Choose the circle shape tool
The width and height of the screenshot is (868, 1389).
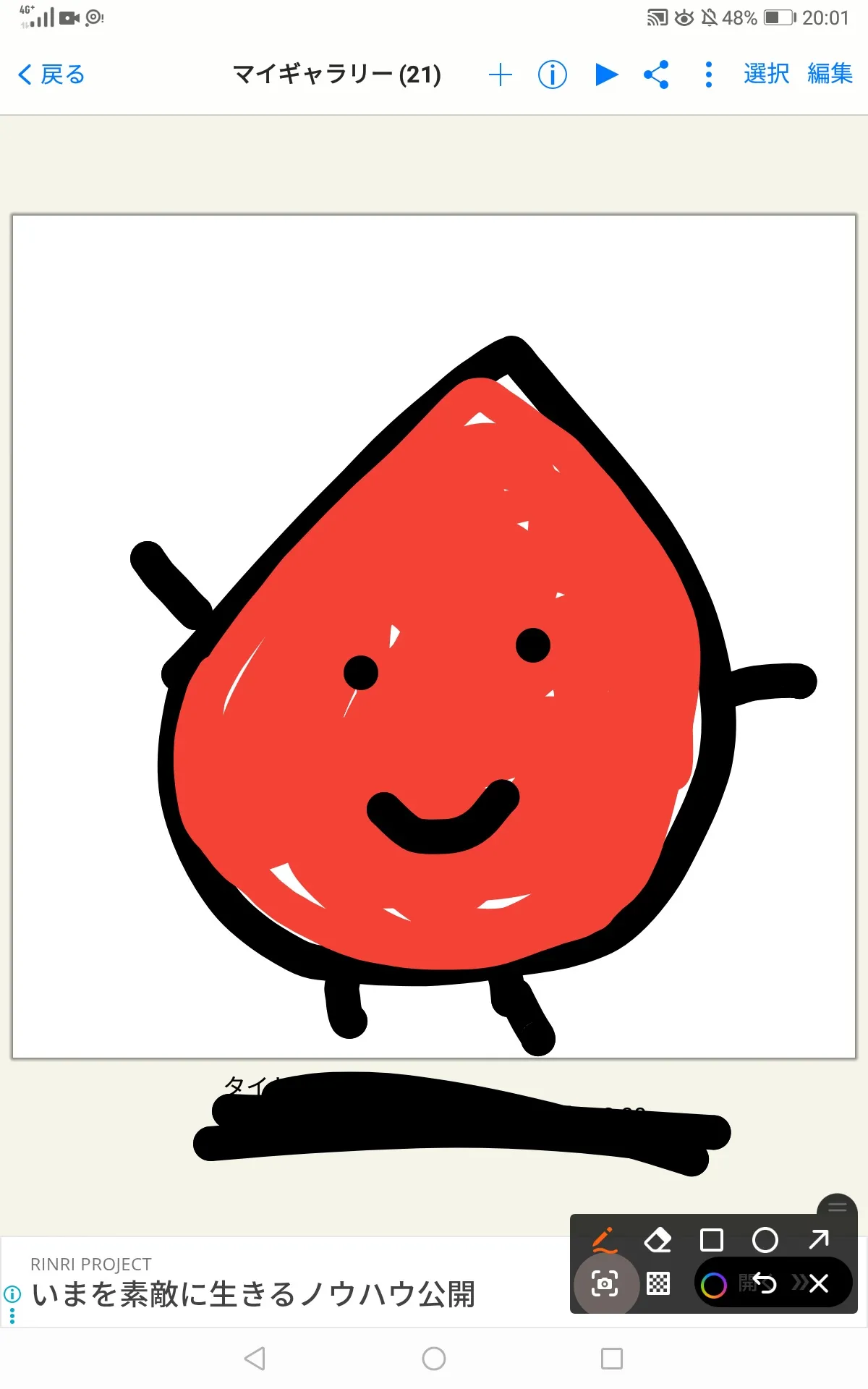765,1240
